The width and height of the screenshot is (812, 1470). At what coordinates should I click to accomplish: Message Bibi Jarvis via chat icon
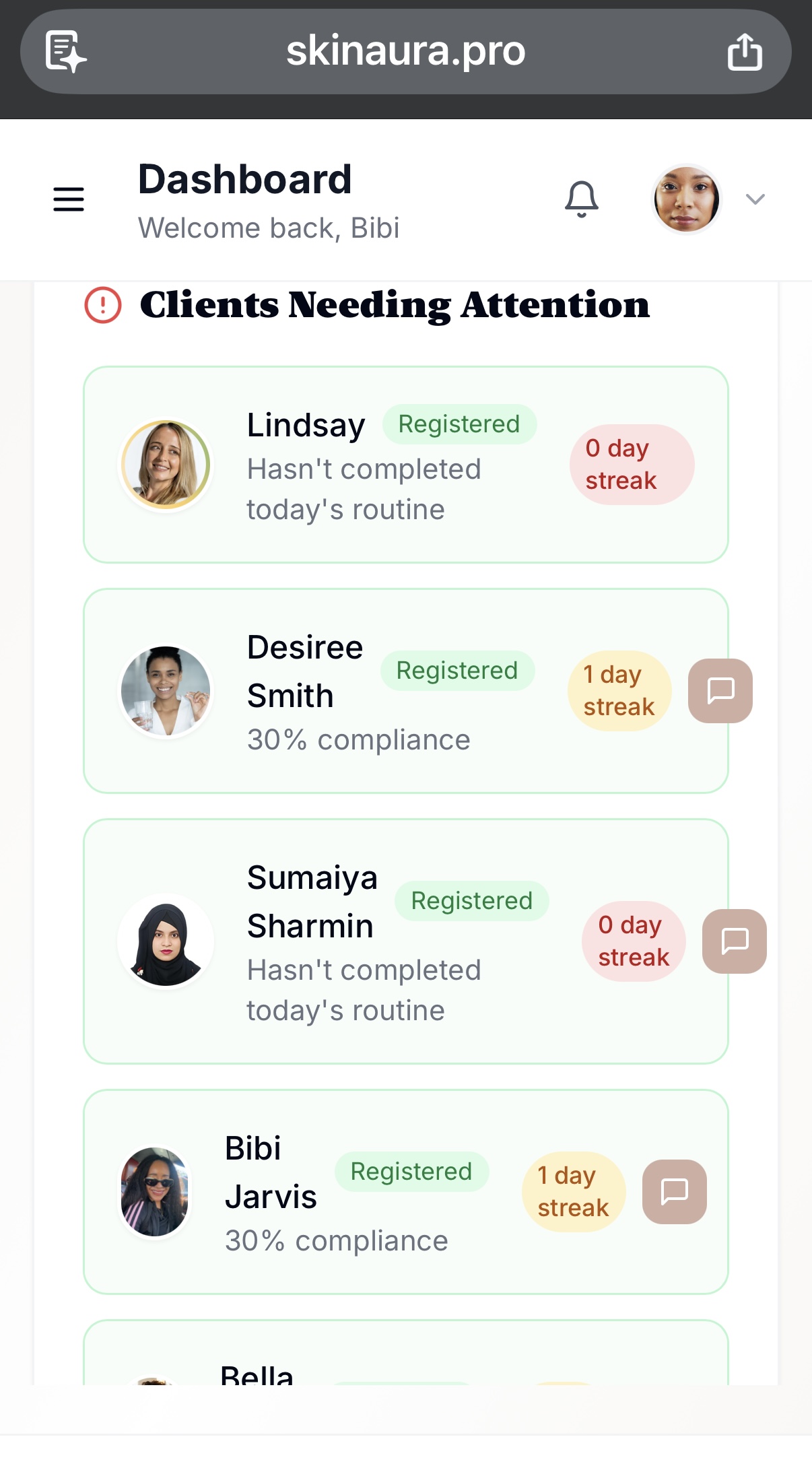pyautogui.click(x=674, y=1192)
